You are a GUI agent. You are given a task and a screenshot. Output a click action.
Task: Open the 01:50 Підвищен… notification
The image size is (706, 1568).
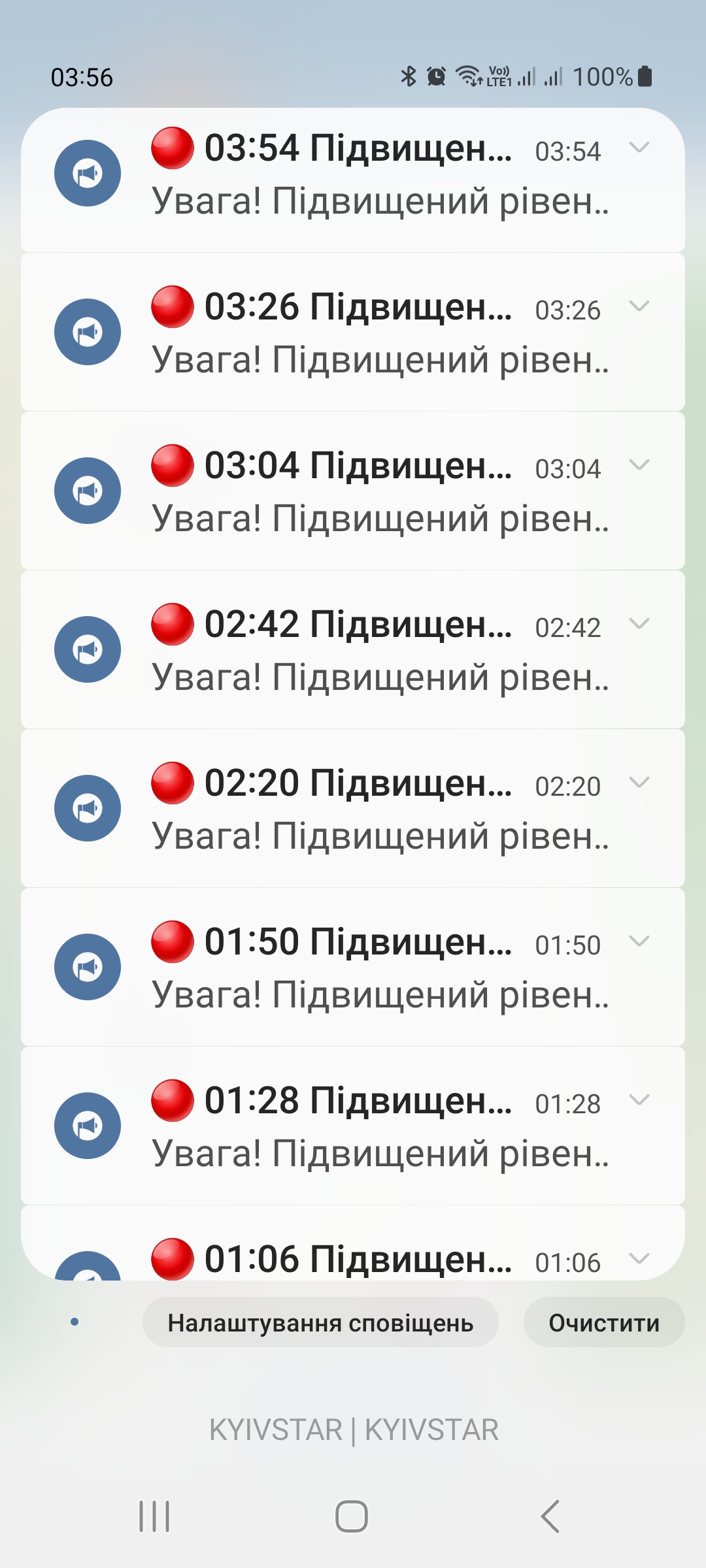click(x=353, y=967)
